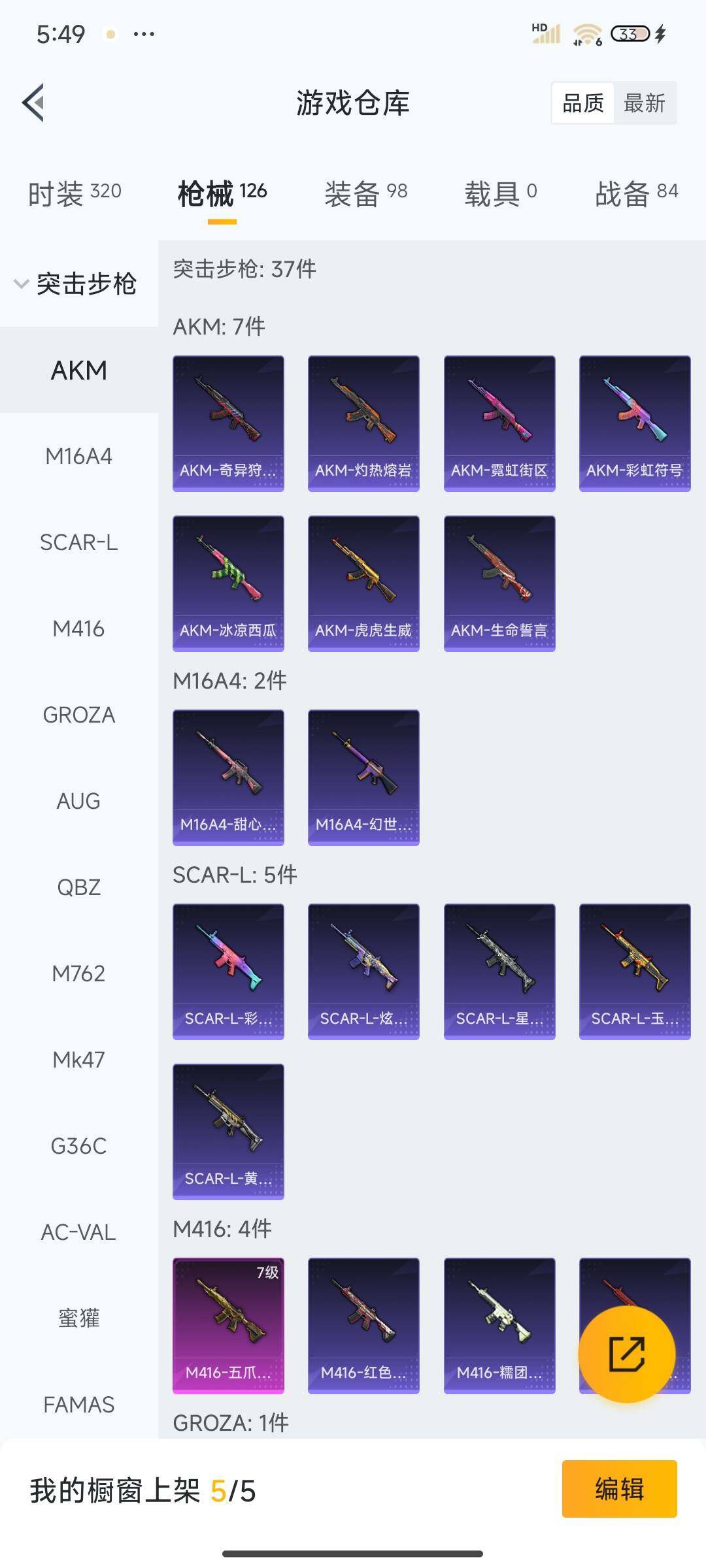This screenshot has width=706, height=1568.
Task: Open the AKM-冰凉西瓜 skin card
Action: 228,583
